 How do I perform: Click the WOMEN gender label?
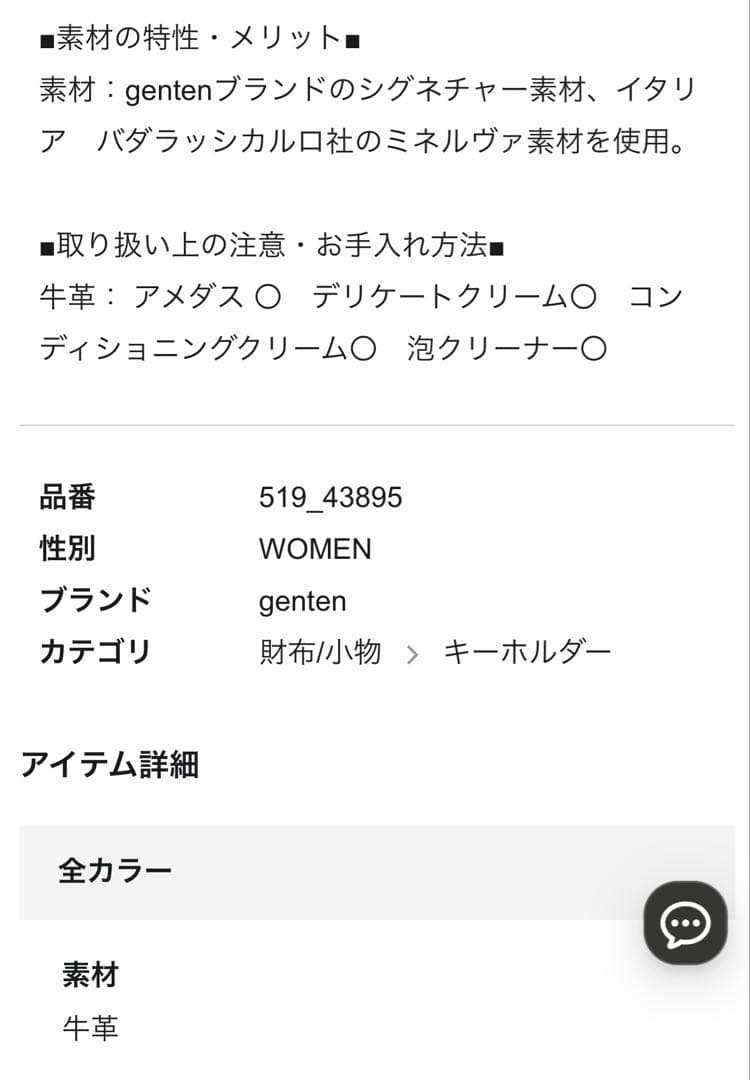315,548
